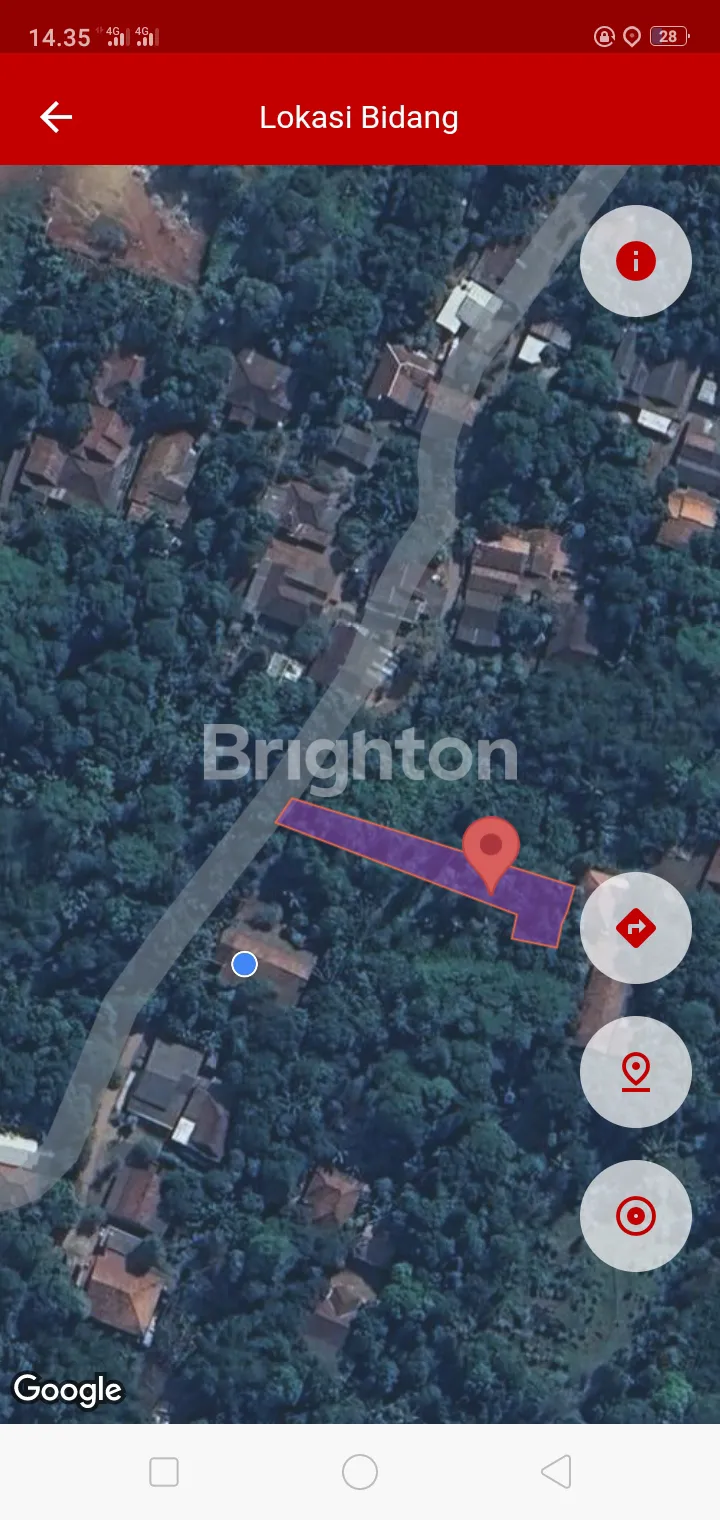Viewport: 720px width, 1520px height.
Task: Open recent apps with the square button
Action: click(164, 1472)
